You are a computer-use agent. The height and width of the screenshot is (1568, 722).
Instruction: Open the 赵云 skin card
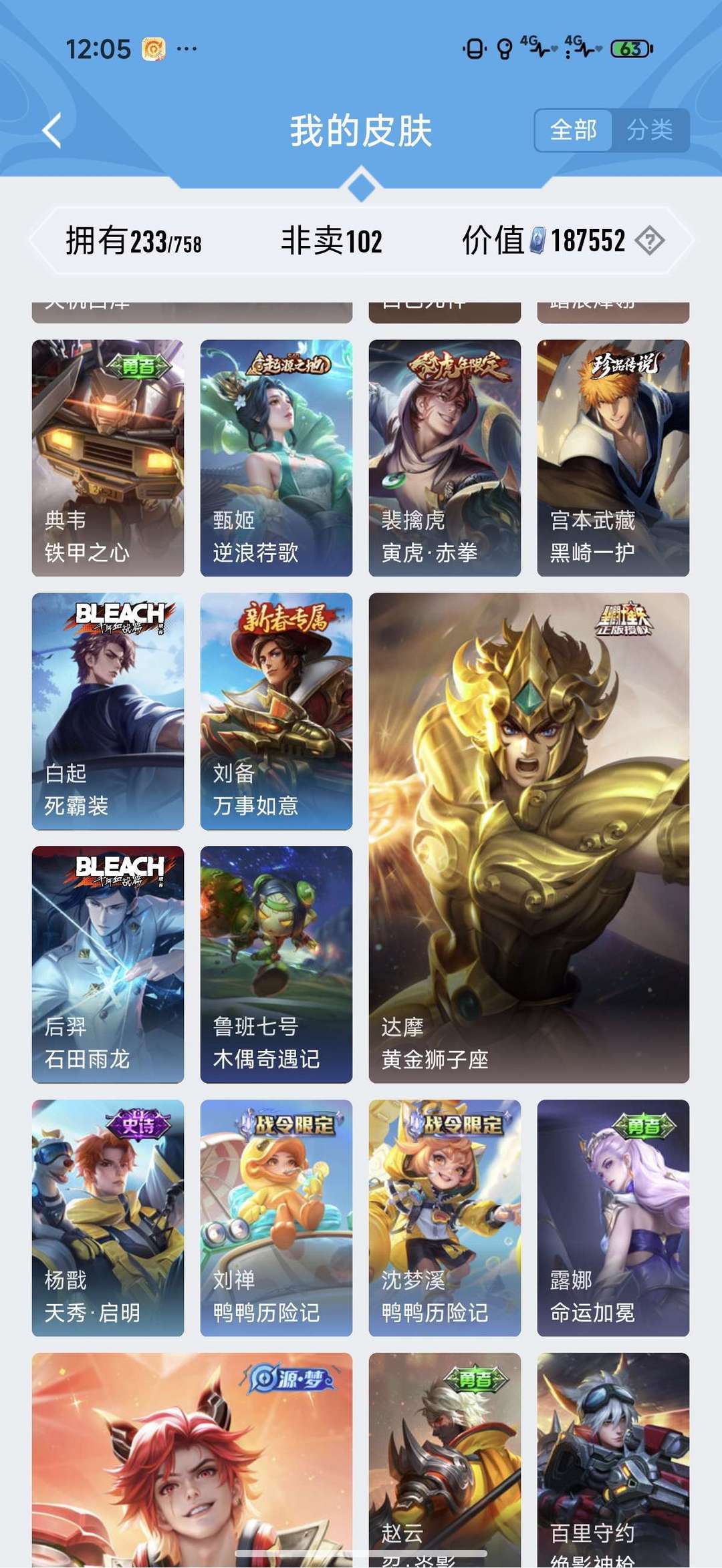point(445,1456)
